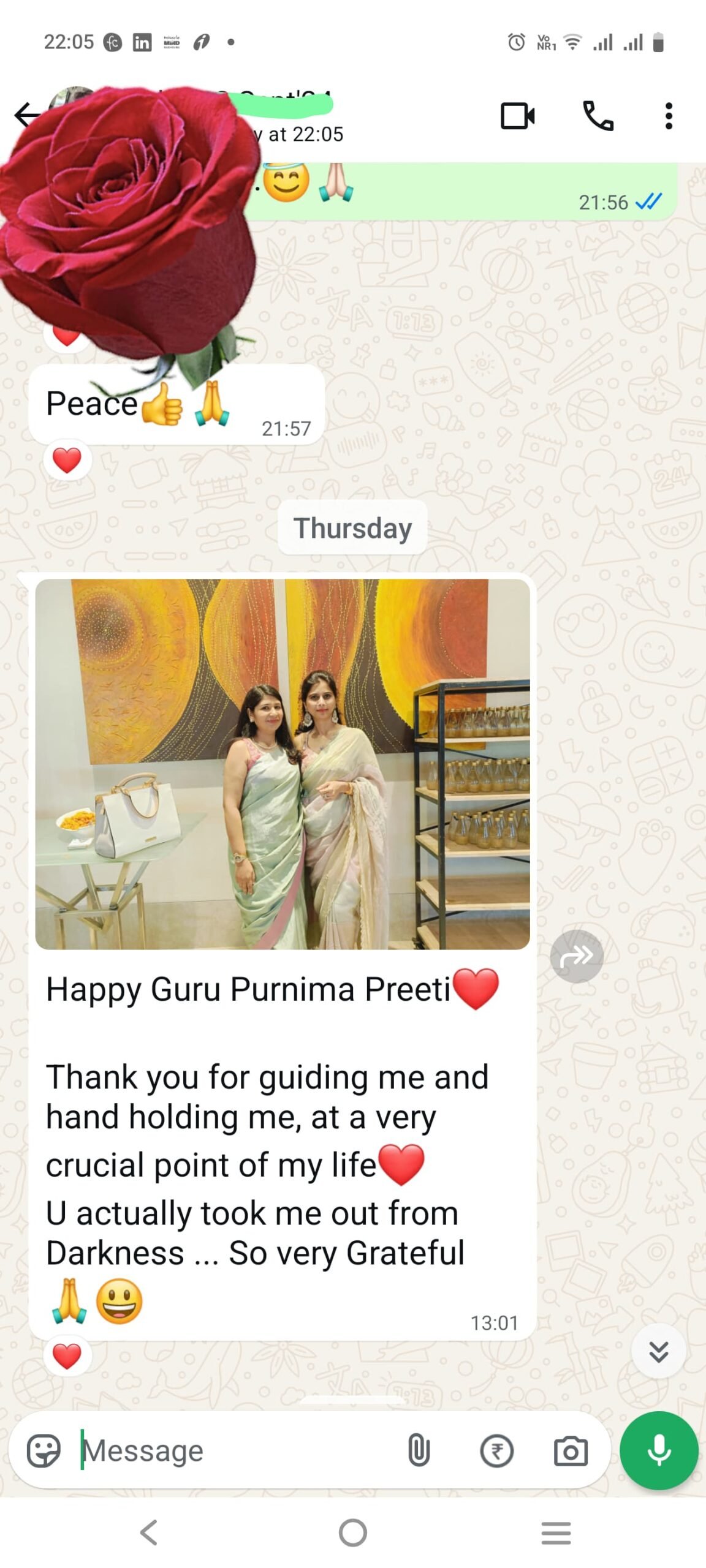Open the photo in Guru Purnima message
The width and height of the screenshot is (706, 1568).
[x=282, y=764]
